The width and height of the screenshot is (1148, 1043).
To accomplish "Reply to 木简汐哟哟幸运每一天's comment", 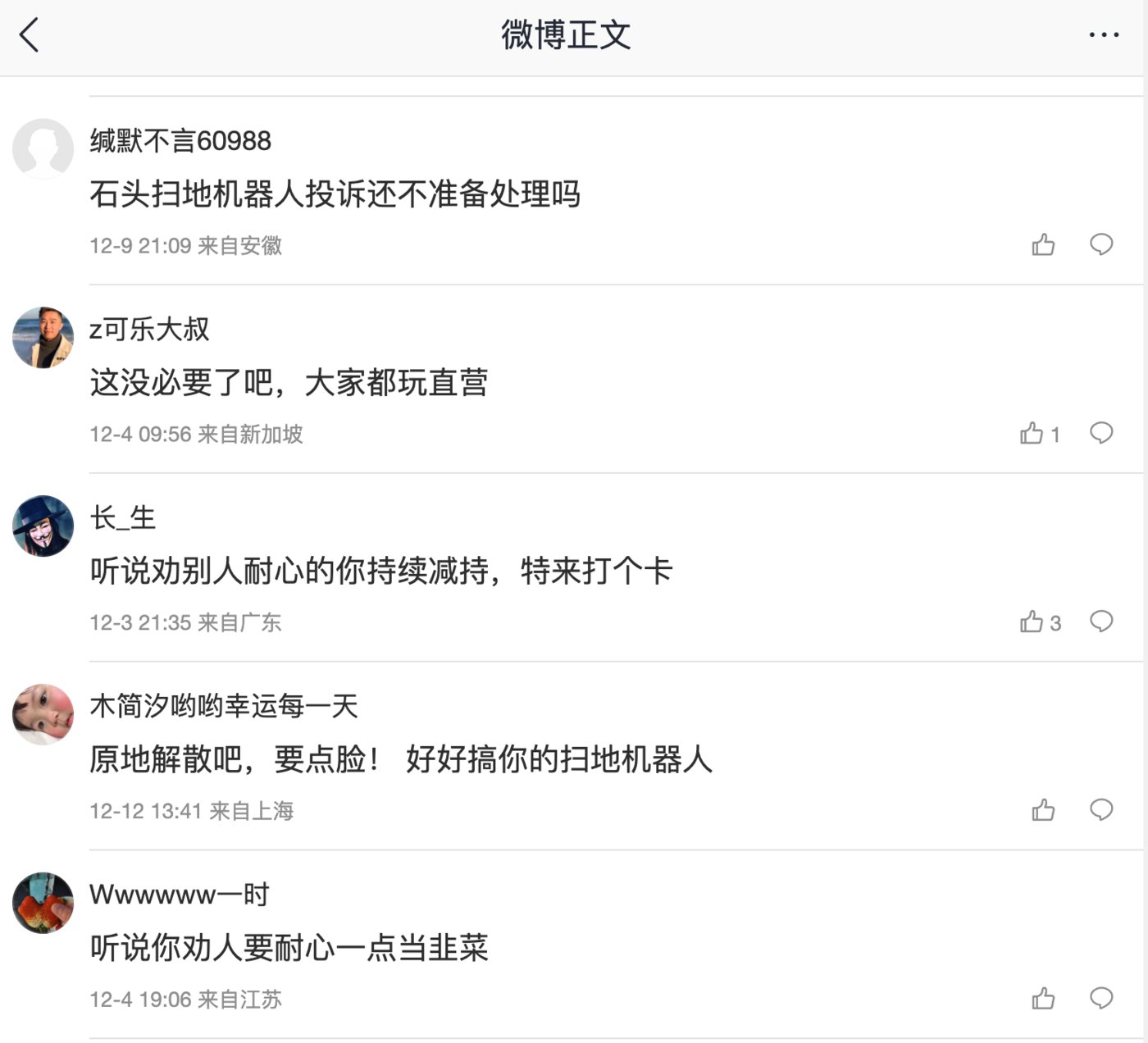I will pos(1101,810).
